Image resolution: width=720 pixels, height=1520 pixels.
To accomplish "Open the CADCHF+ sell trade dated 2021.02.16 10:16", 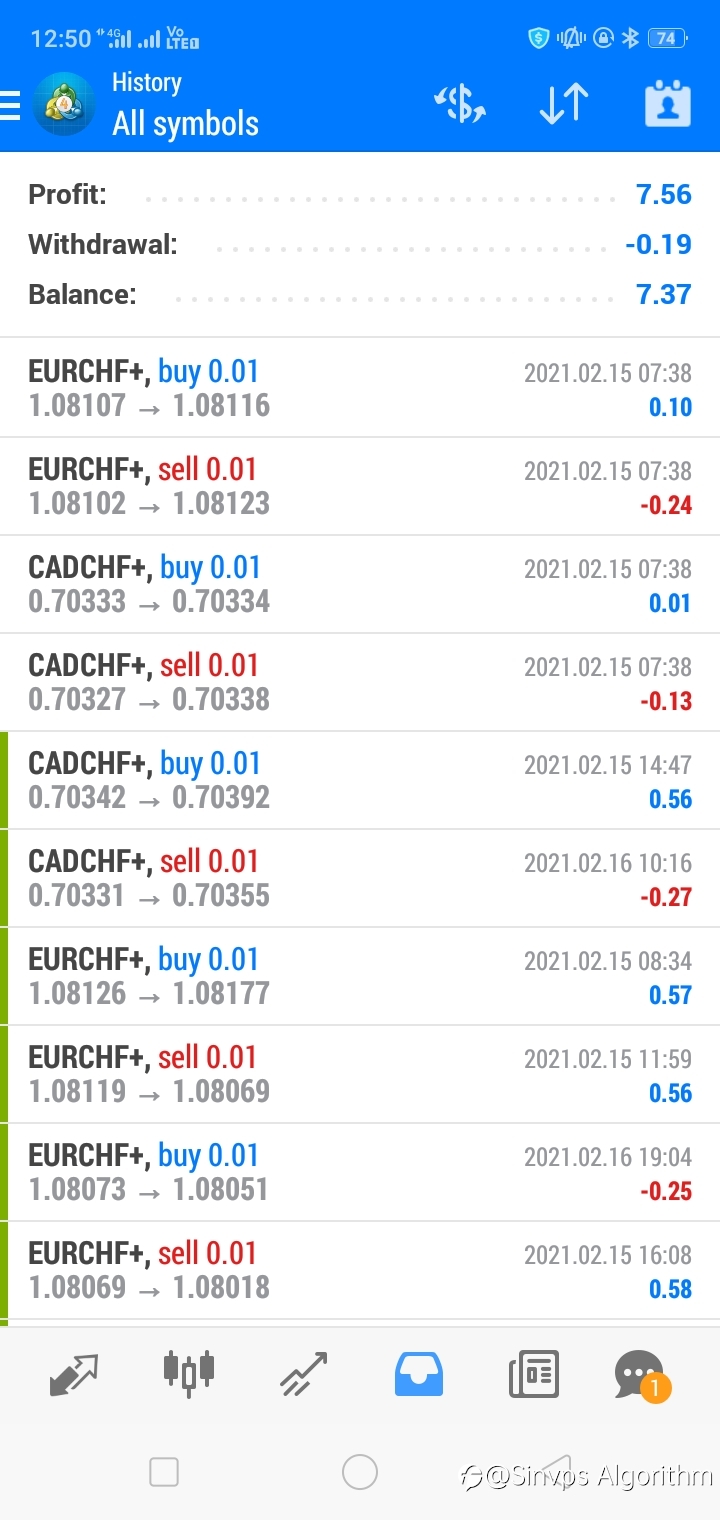I will 360,878.
